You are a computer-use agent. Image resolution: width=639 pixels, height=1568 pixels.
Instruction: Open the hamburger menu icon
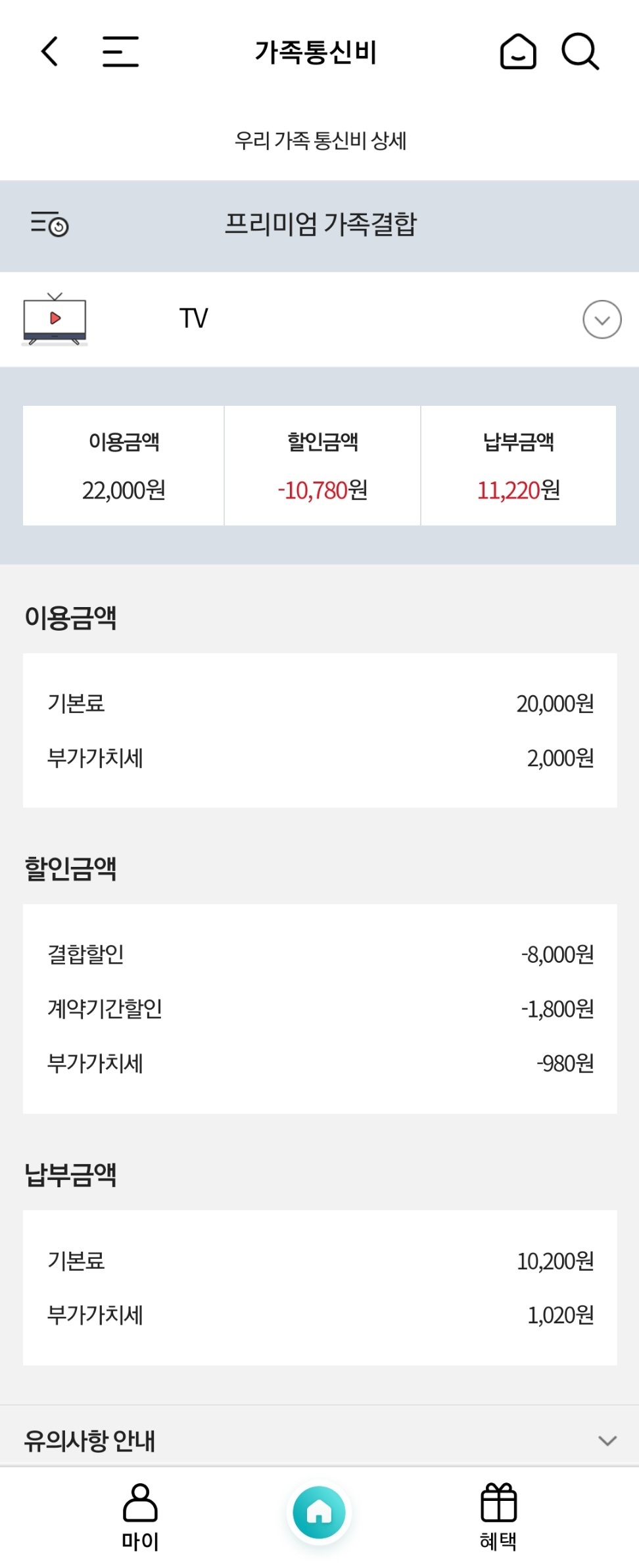120,53
